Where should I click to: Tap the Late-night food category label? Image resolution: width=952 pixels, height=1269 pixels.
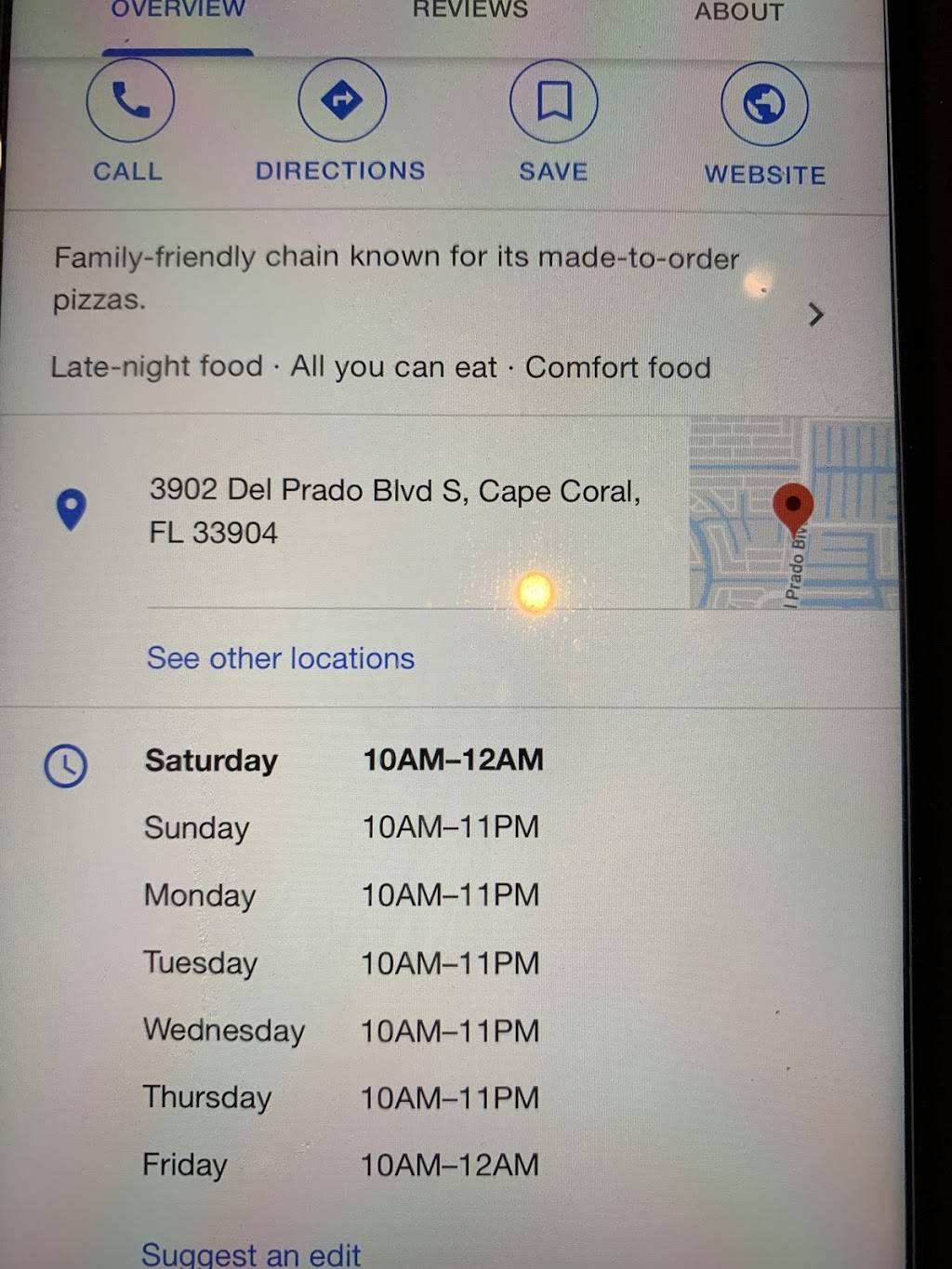(155, 366)
